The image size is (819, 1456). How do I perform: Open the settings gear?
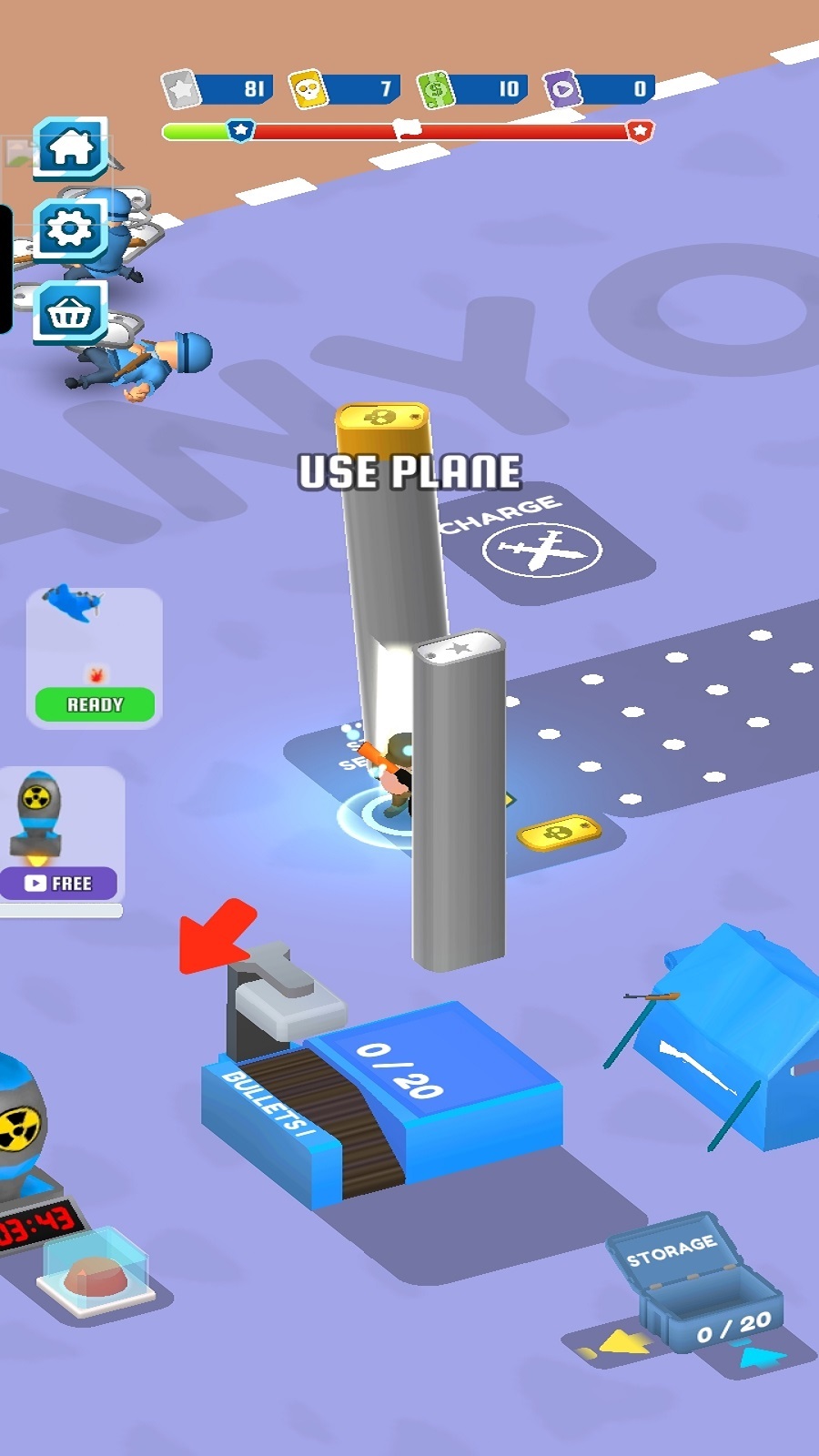(71, 228)
